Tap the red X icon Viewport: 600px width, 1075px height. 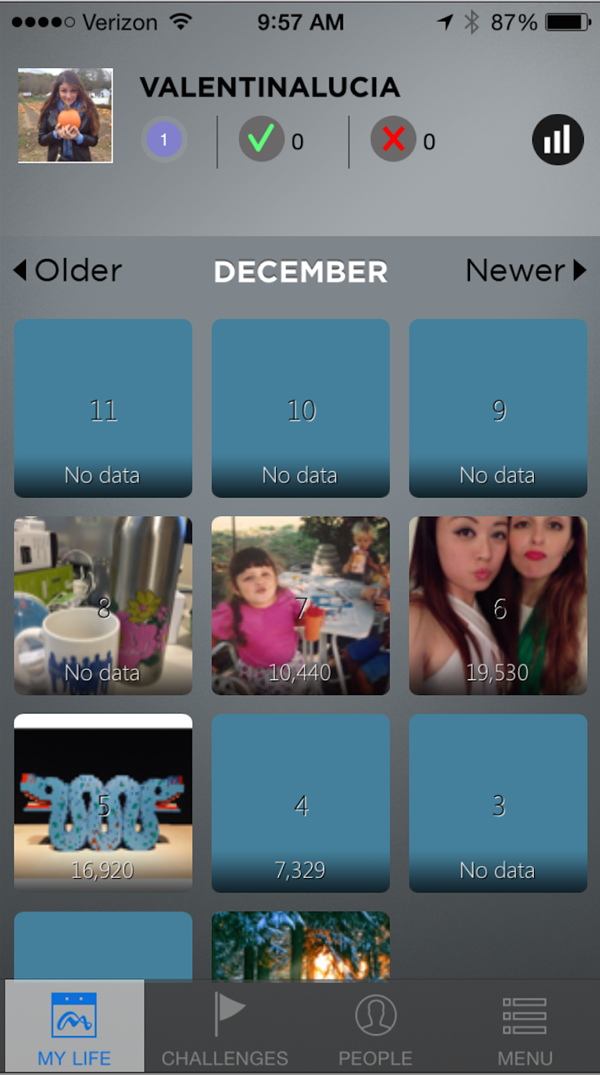393,141
